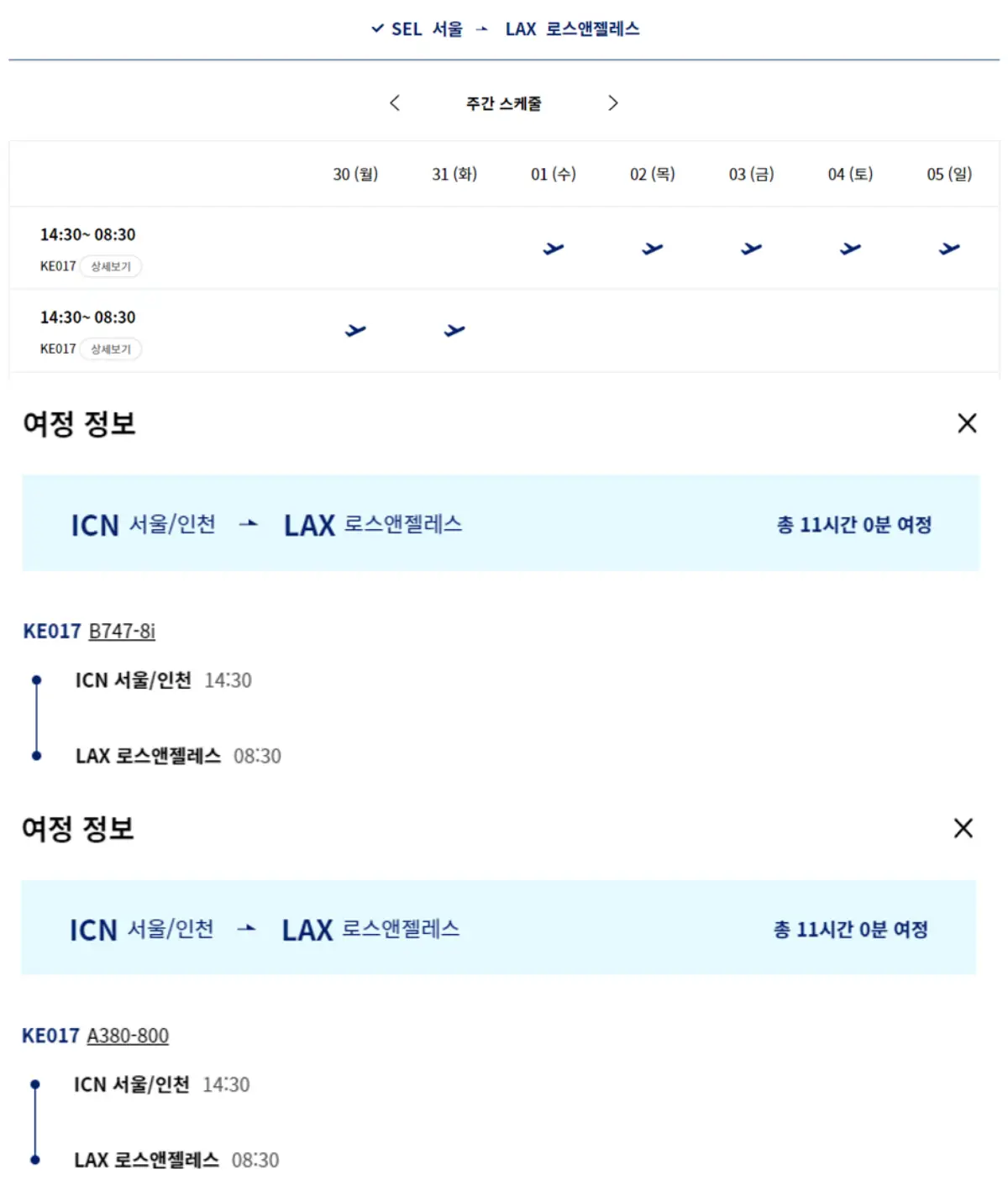Close the itinerary panel showing B747-8i

(x=967, y=423)
